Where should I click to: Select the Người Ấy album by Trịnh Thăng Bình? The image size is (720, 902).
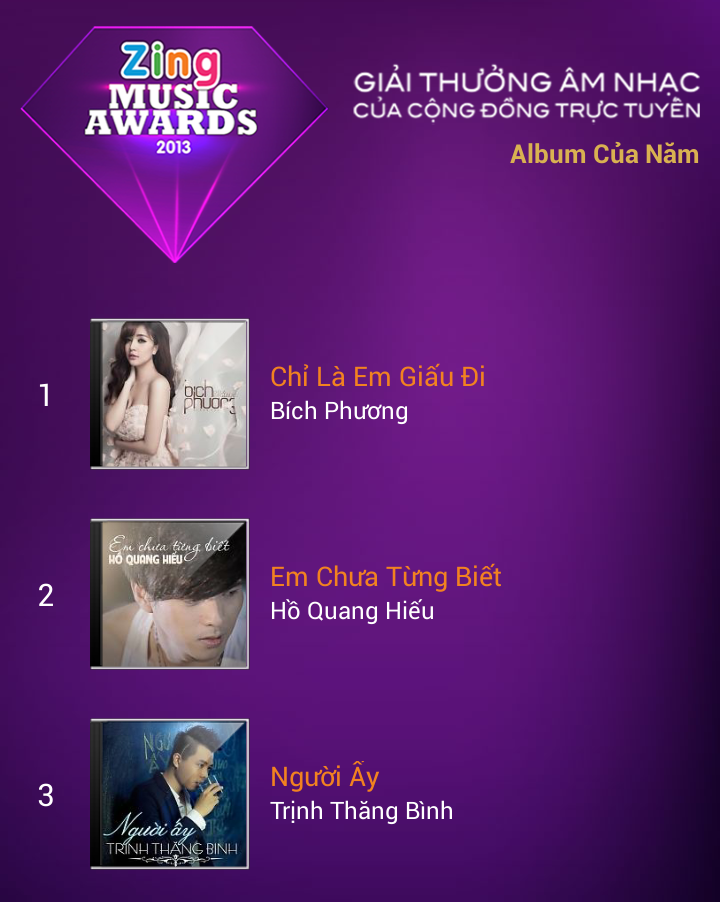324,778
